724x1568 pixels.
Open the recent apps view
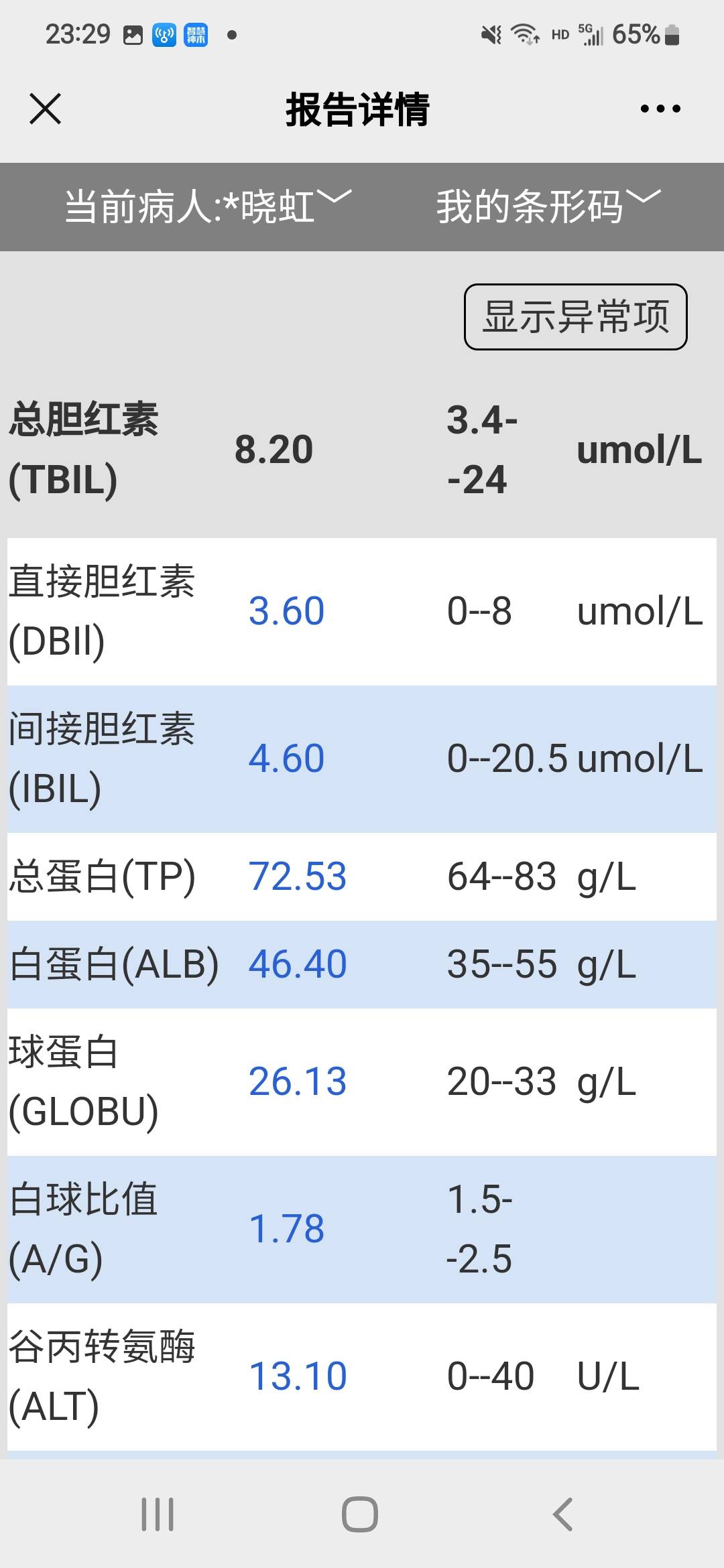tap(158, 1514)
